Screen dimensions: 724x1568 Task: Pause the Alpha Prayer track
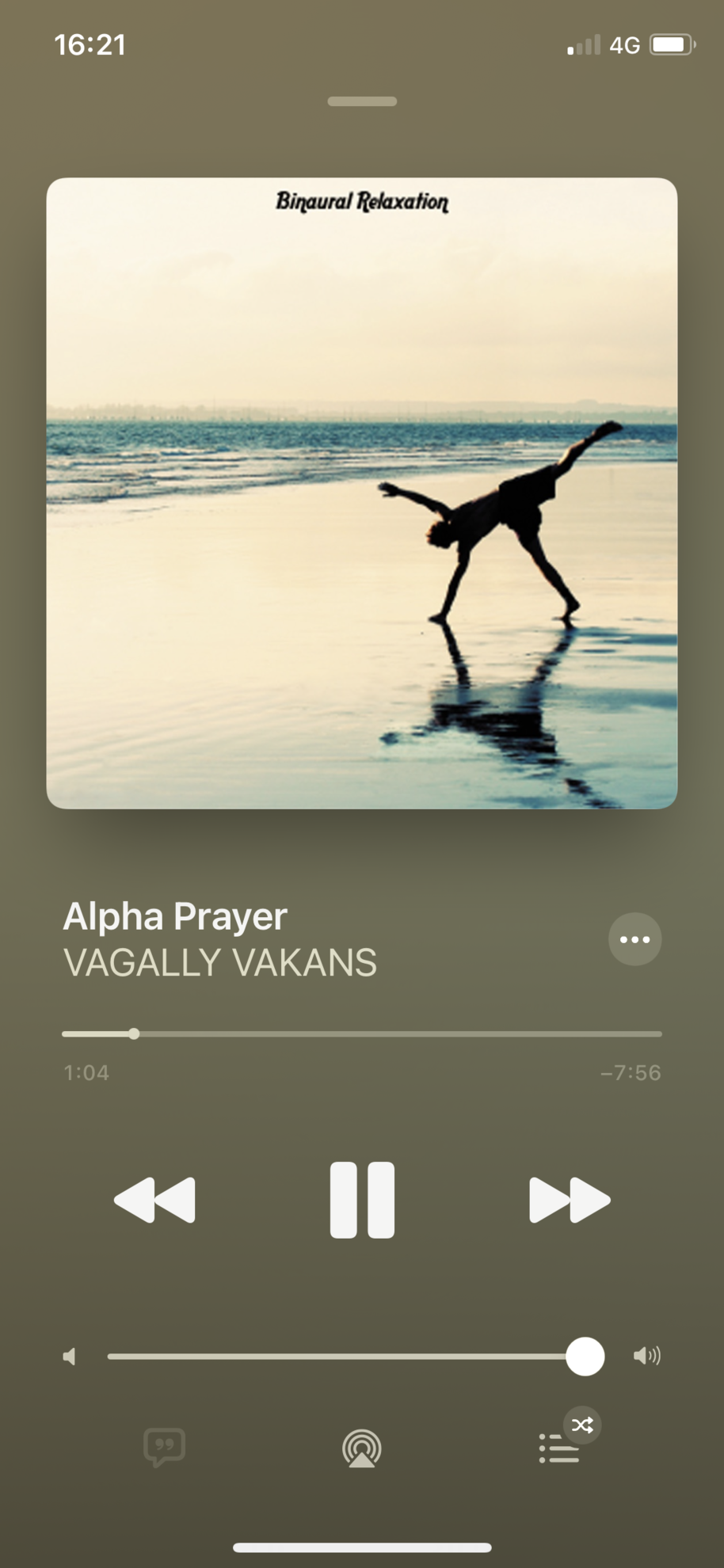[x=362, y=1199]
